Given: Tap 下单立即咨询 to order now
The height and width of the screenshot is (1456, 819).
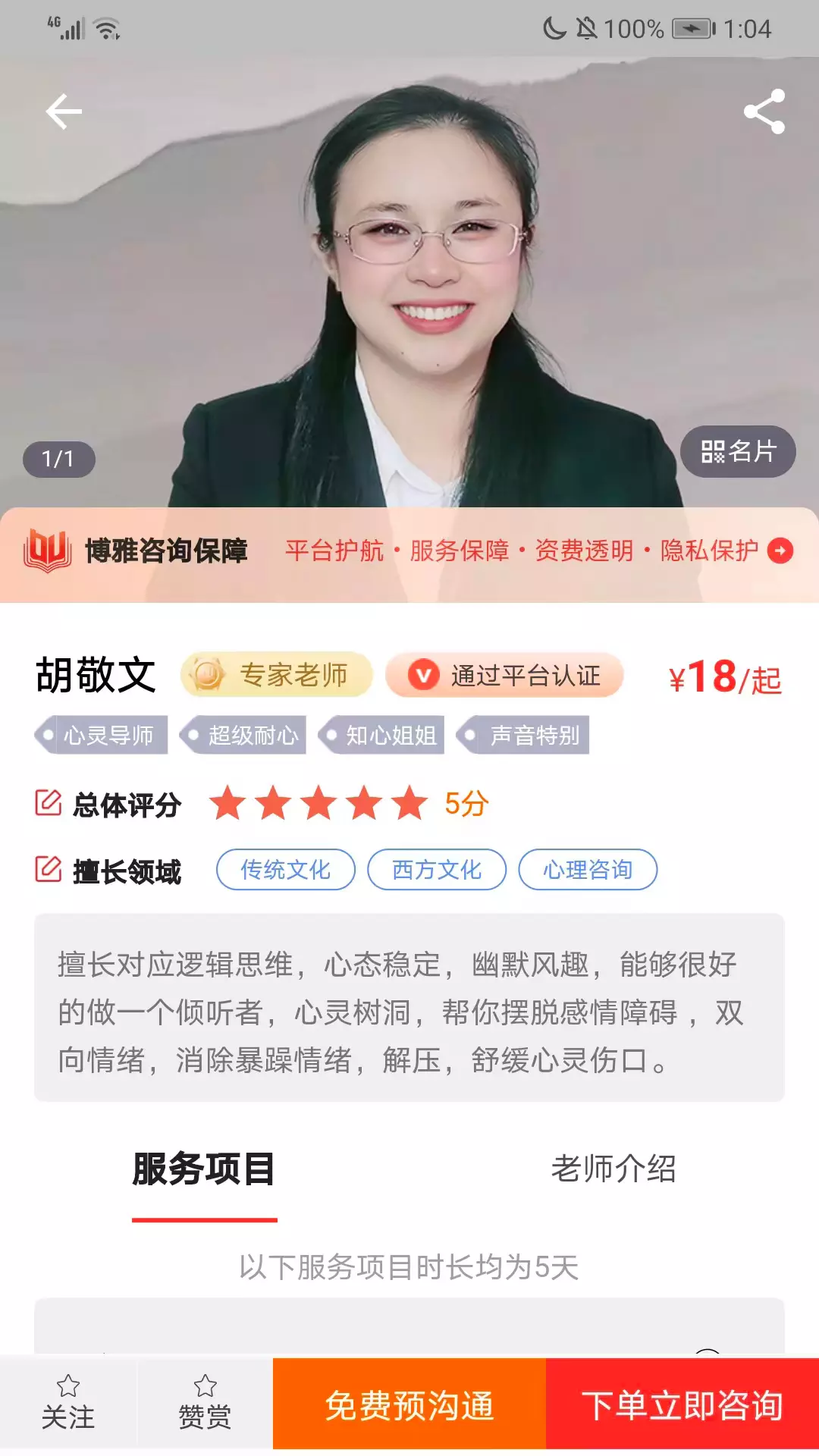Looking at the screenshot, I should 682,1404.
